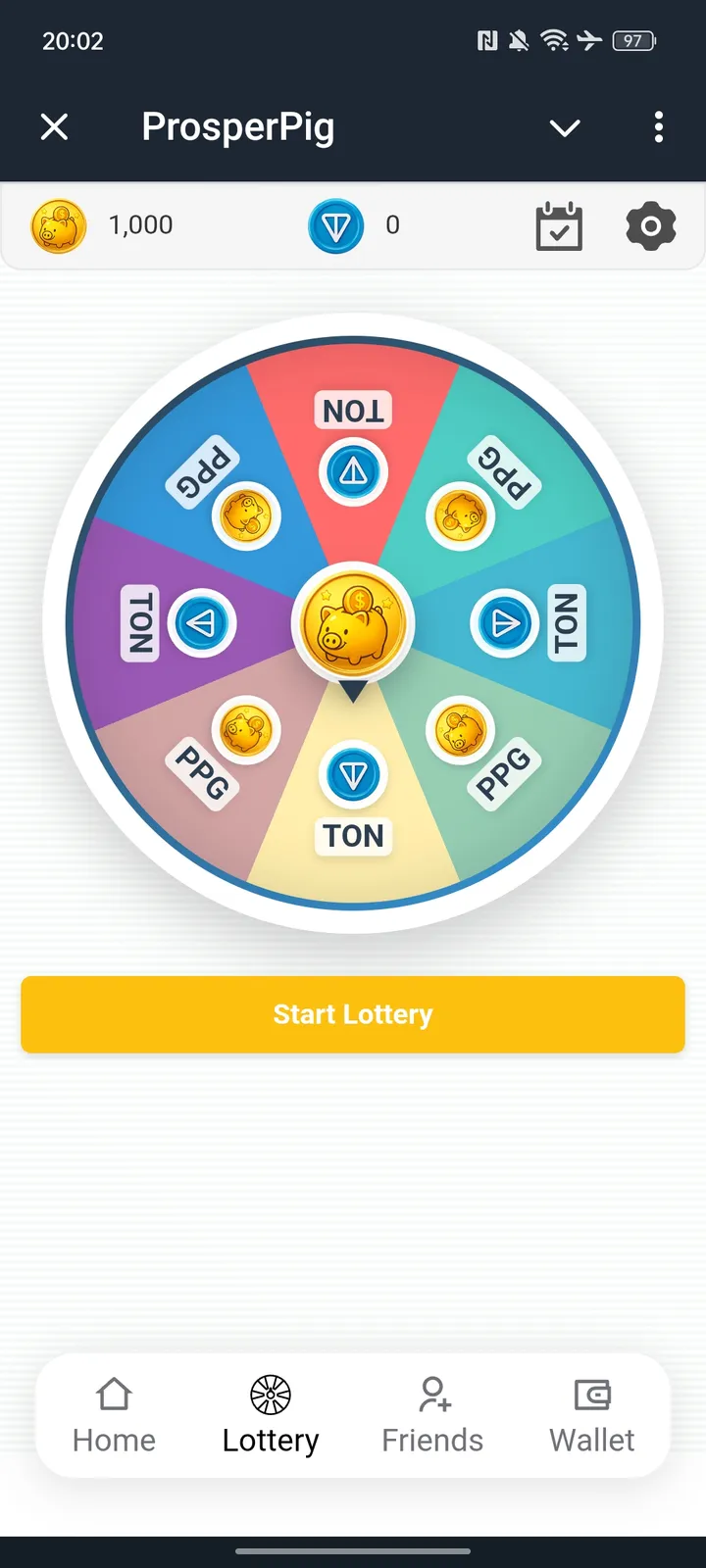This screenshot has width=706, height=1568.
Task: Open settings gear
Action: click(x=651, y=226)
